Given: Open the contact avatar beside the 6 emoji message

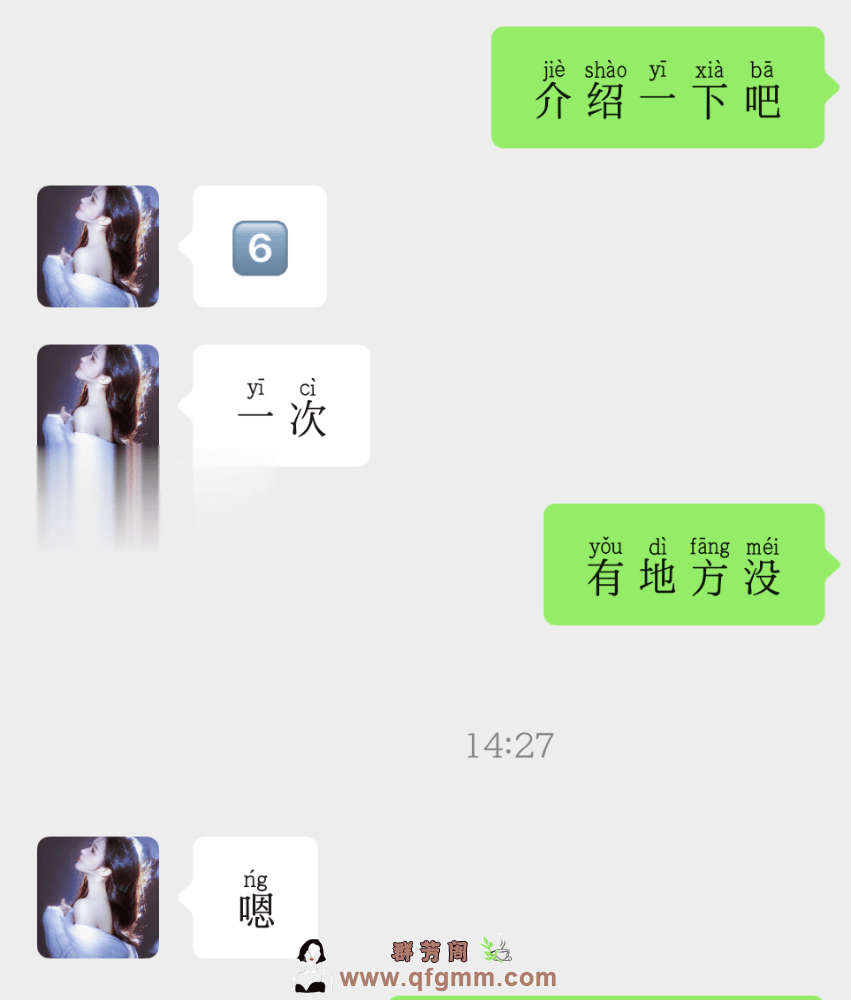Looking at the screenshot, I should pos(98,246).
